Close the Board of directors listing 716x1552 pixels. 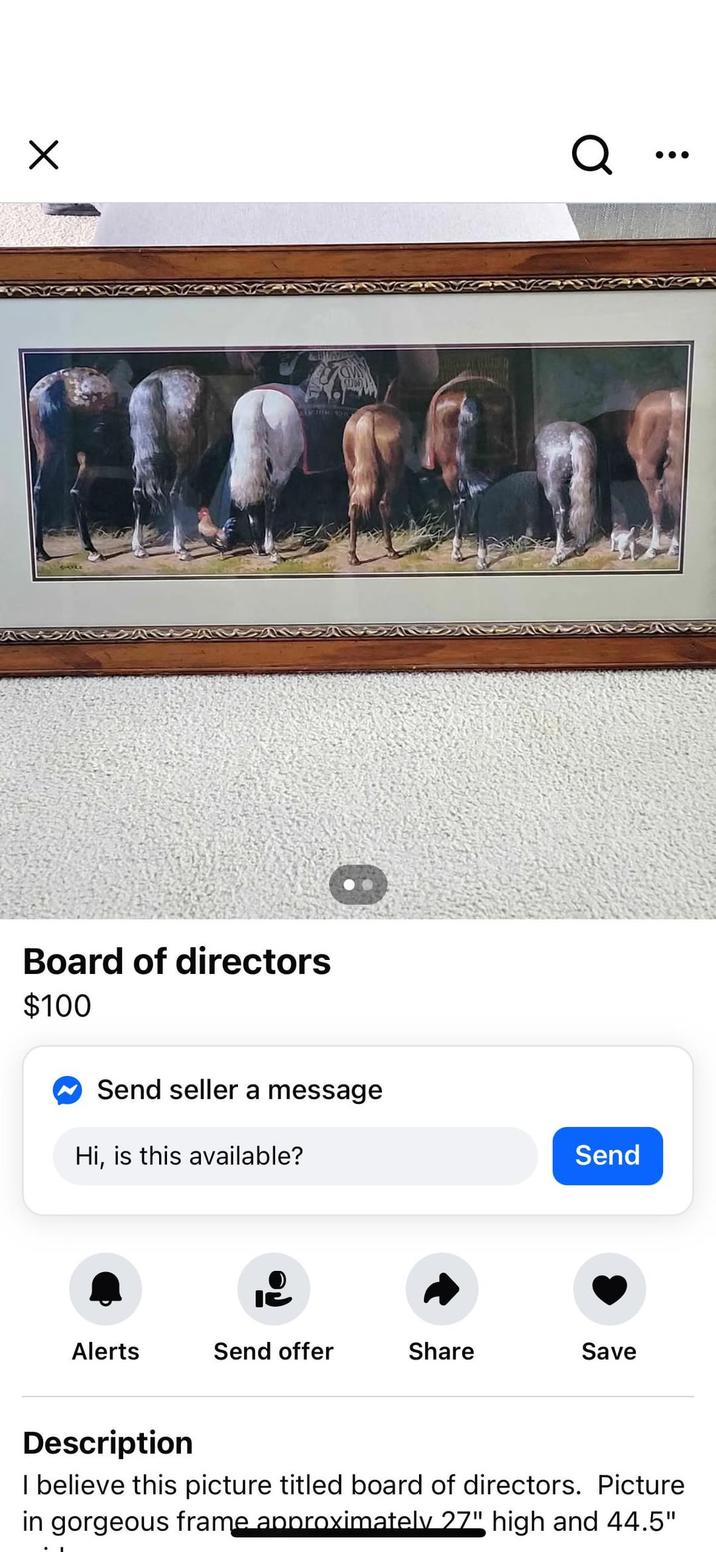(44, 155)
